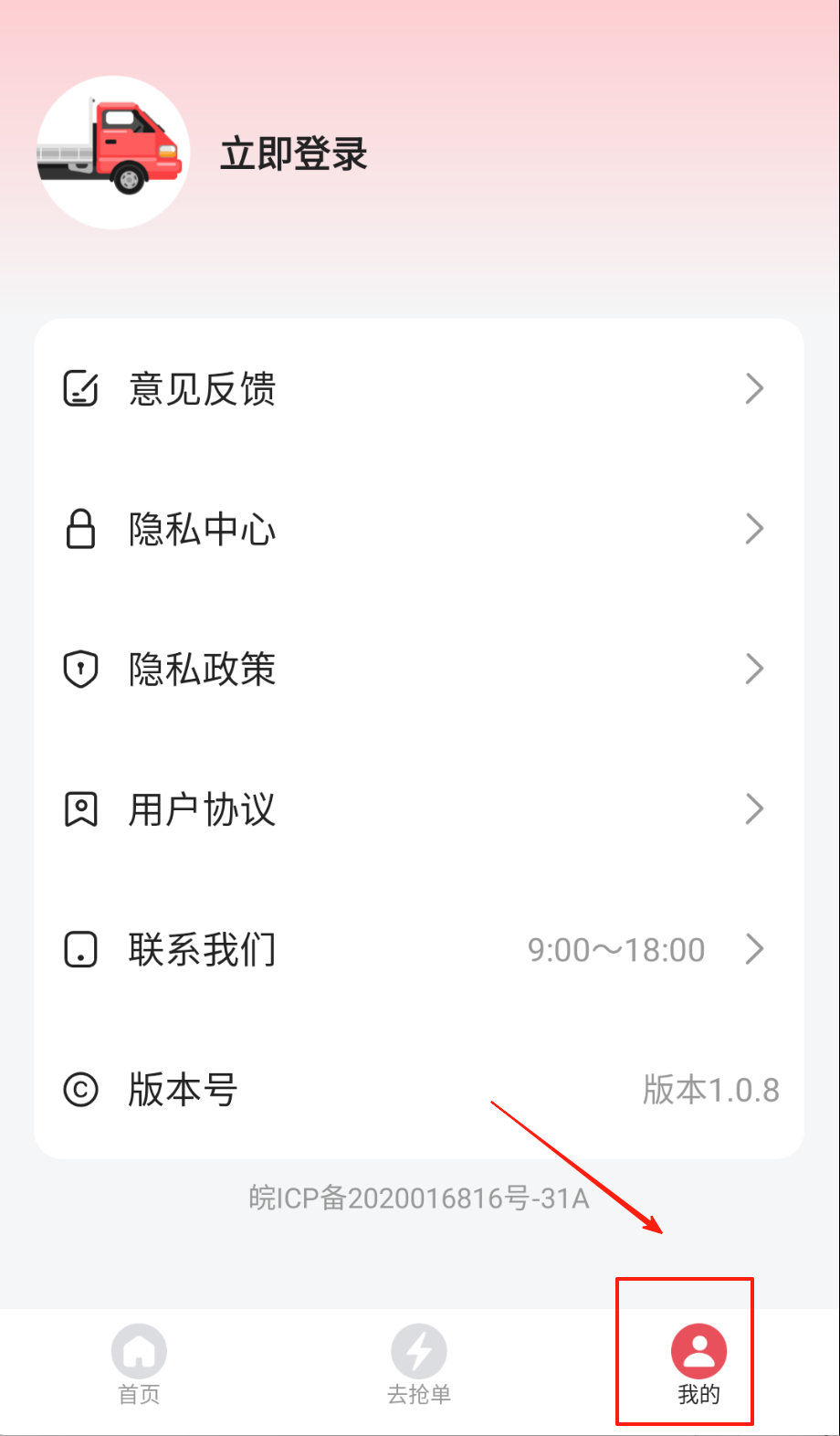Switch to the 首页 tab
This screenshot has width=840, height=1436.
click(x=139, y=1366)
